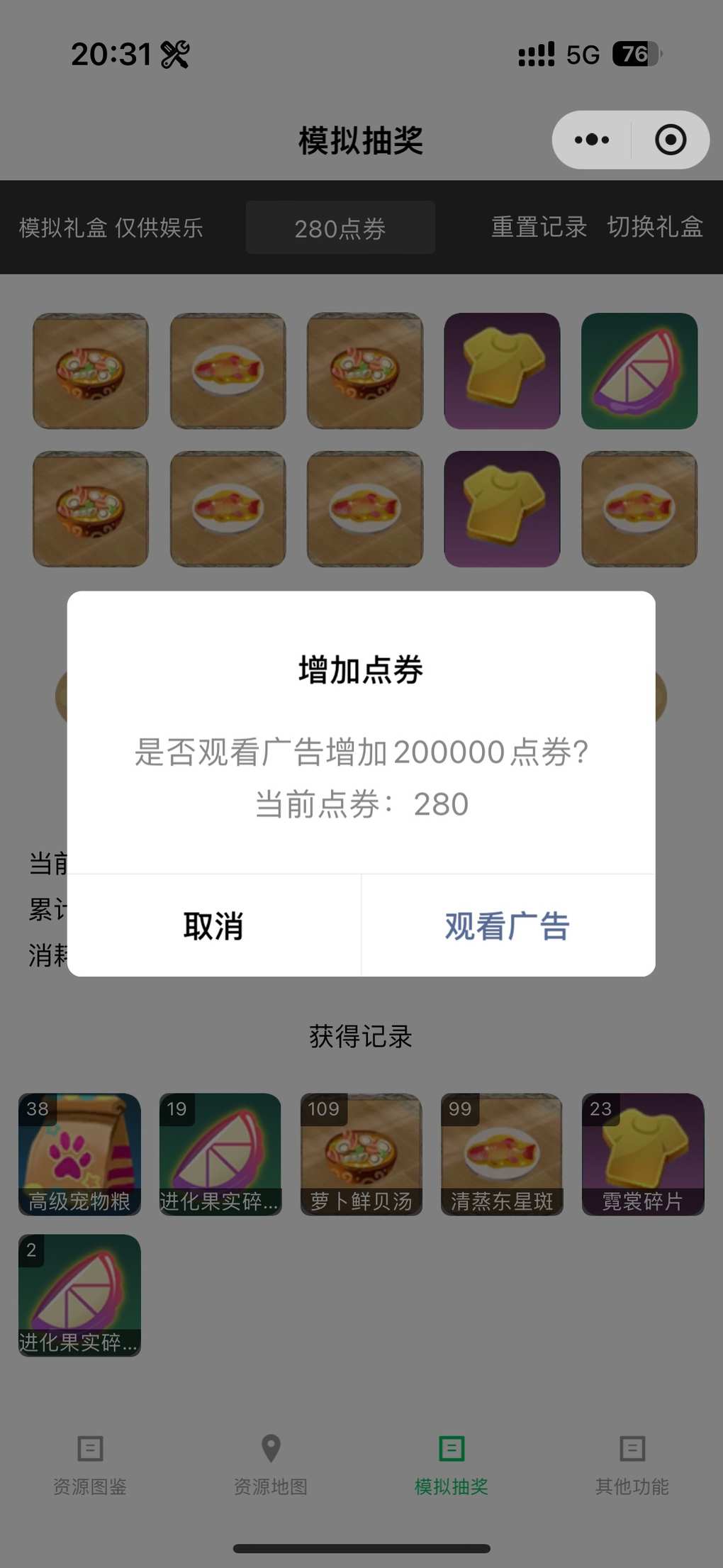Switch to the 资源地图 tab
The height and width of the screenshot is (1568, 723).
[x=271, y=1464]
